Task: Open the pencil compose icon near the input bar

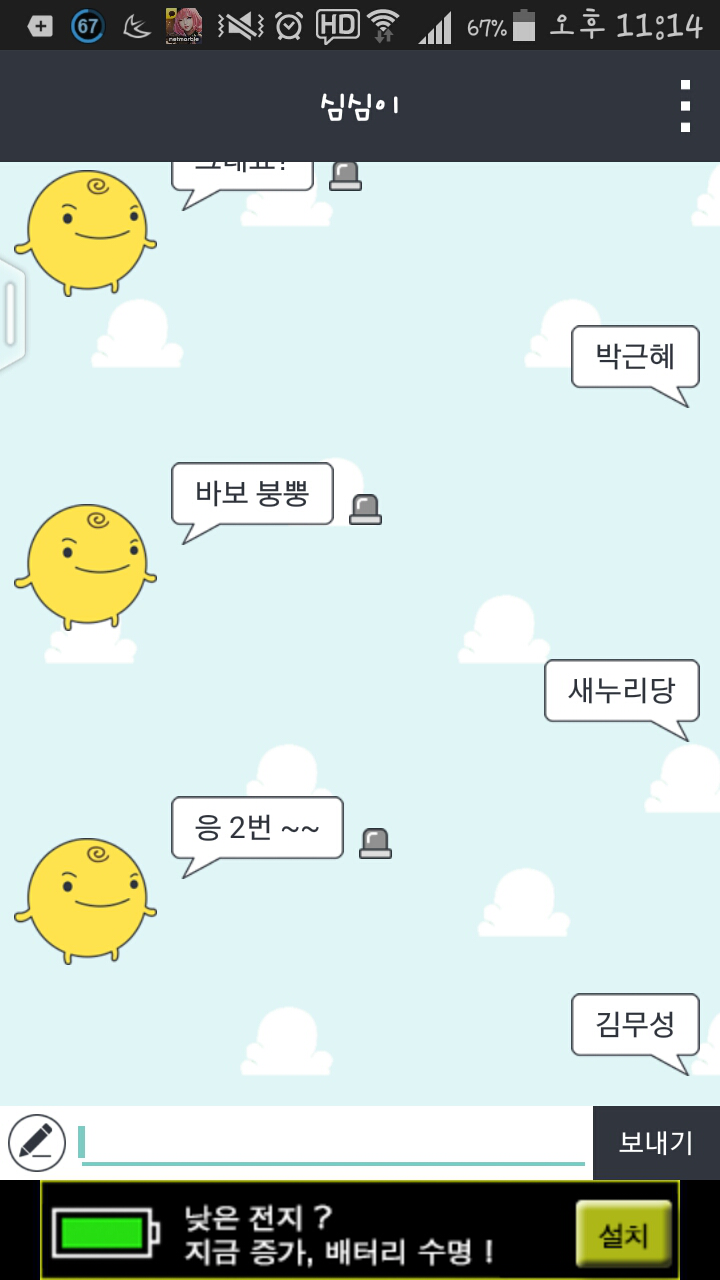Action: (39, 1140)
